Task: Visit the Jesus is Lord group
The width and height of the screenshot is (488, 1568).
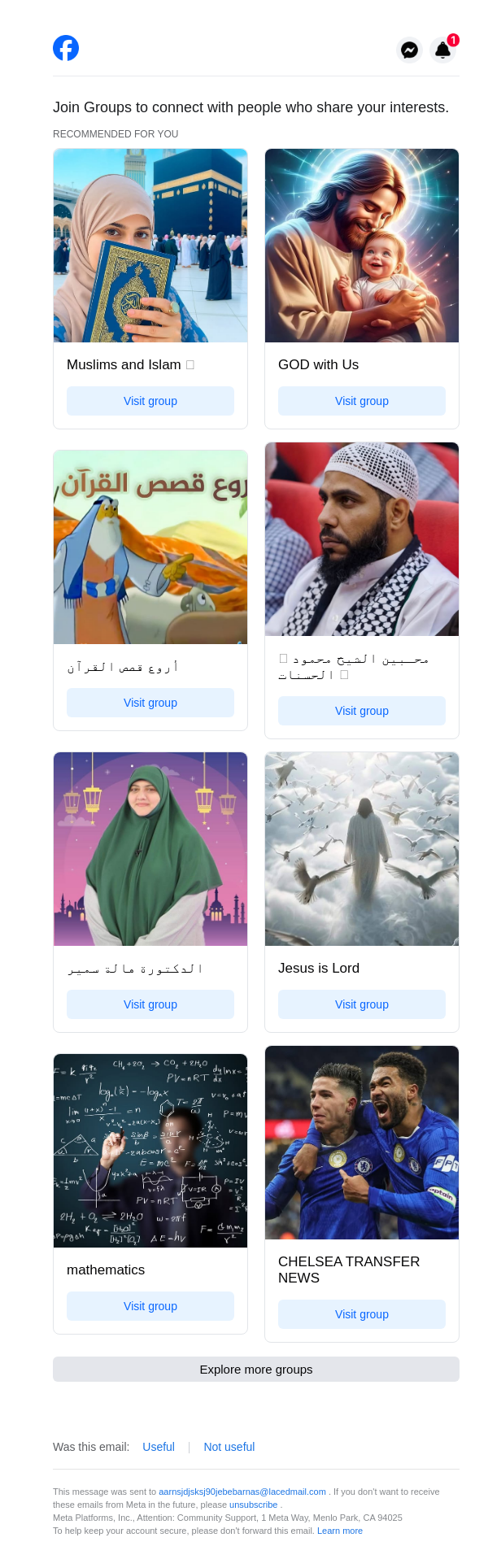Action: 362,1004
